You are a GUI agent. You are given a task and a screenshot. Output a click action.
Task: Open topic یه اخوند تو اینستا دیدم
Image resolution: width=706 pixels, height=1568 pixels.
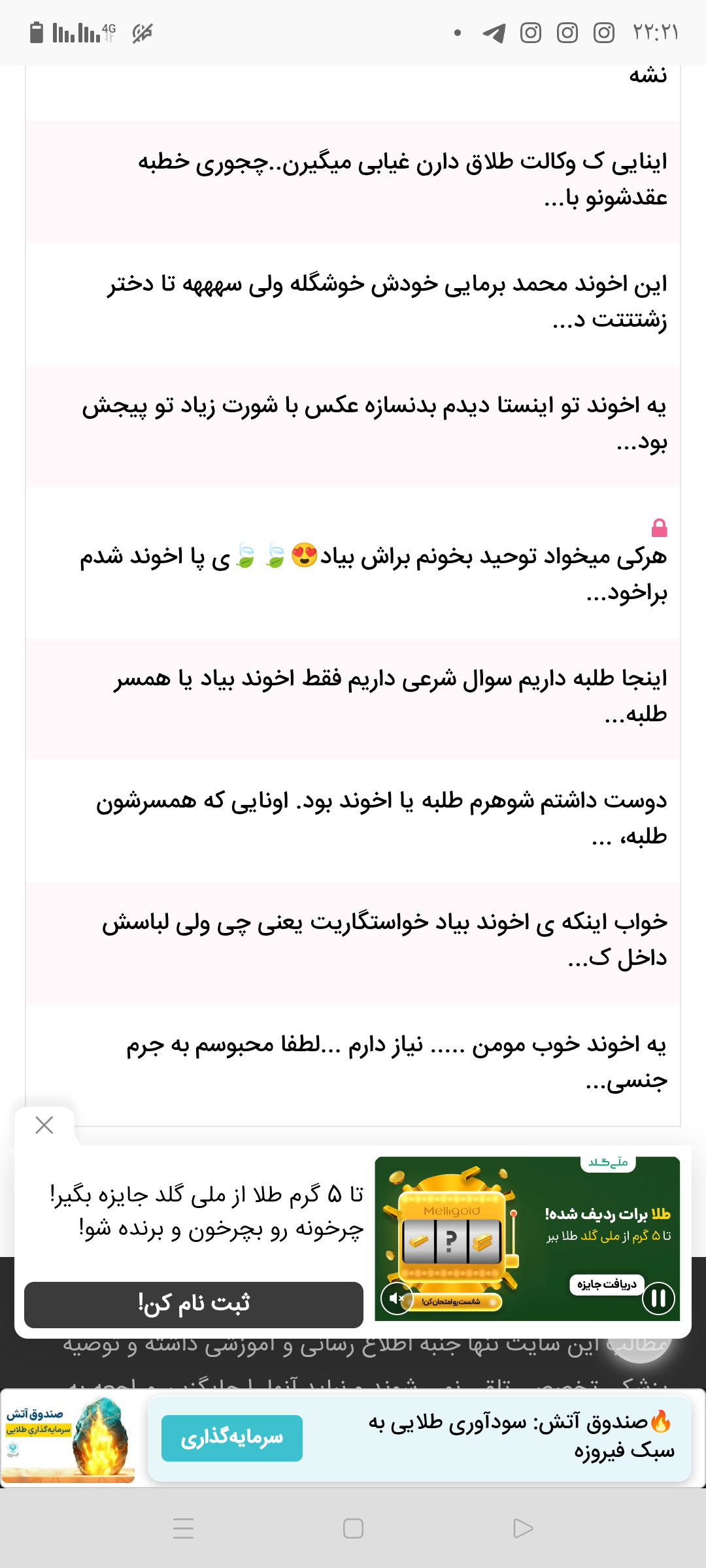click(374, 423)
